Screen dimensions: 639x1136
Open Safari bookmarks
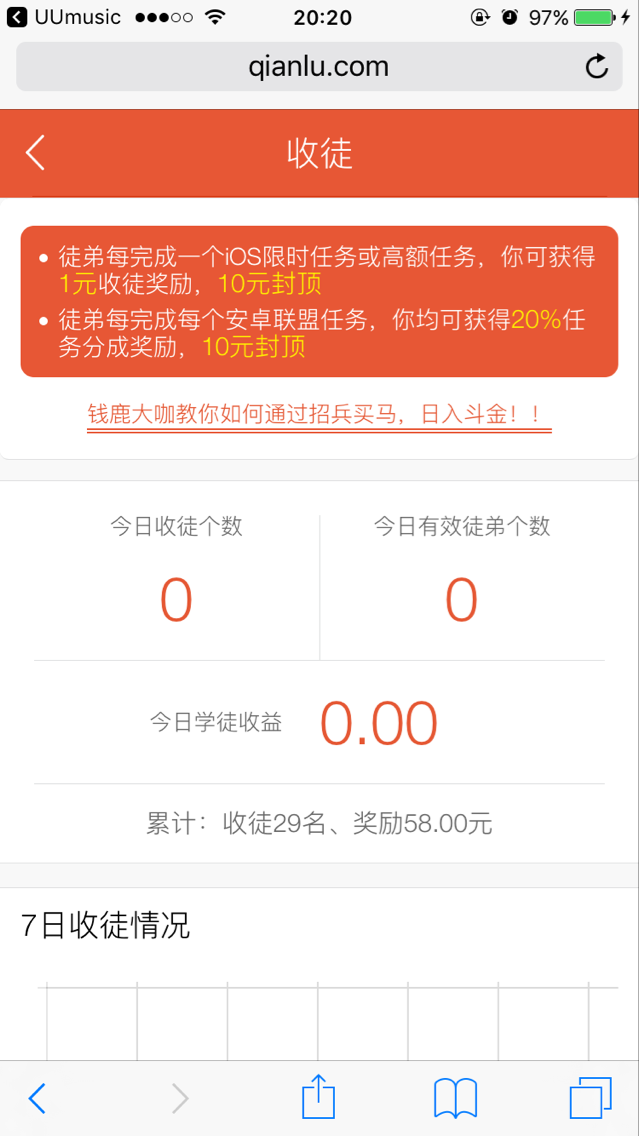coord(455,1098)
